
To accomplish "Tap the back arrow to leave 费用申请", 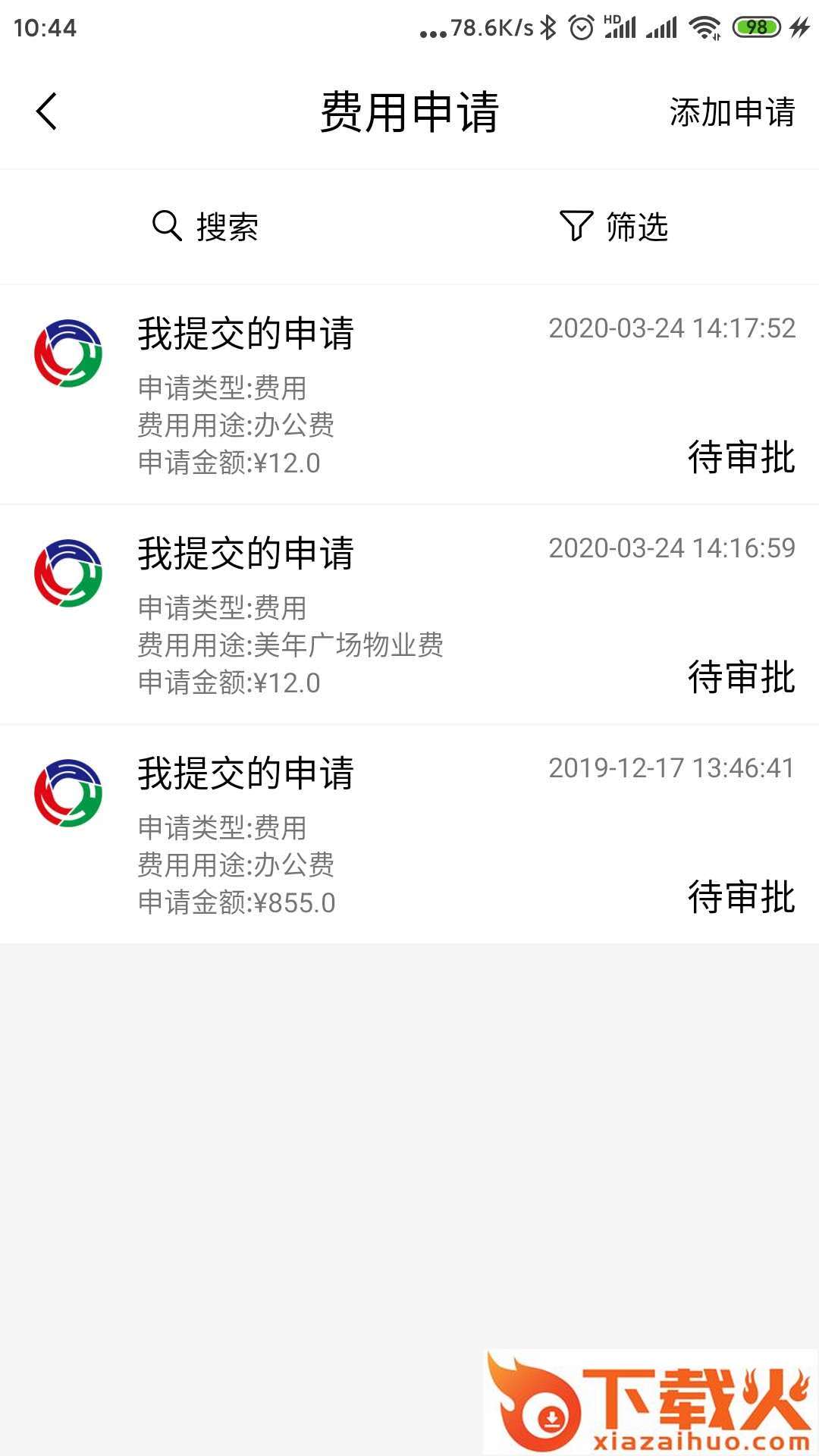I will [x=45, y=111].
